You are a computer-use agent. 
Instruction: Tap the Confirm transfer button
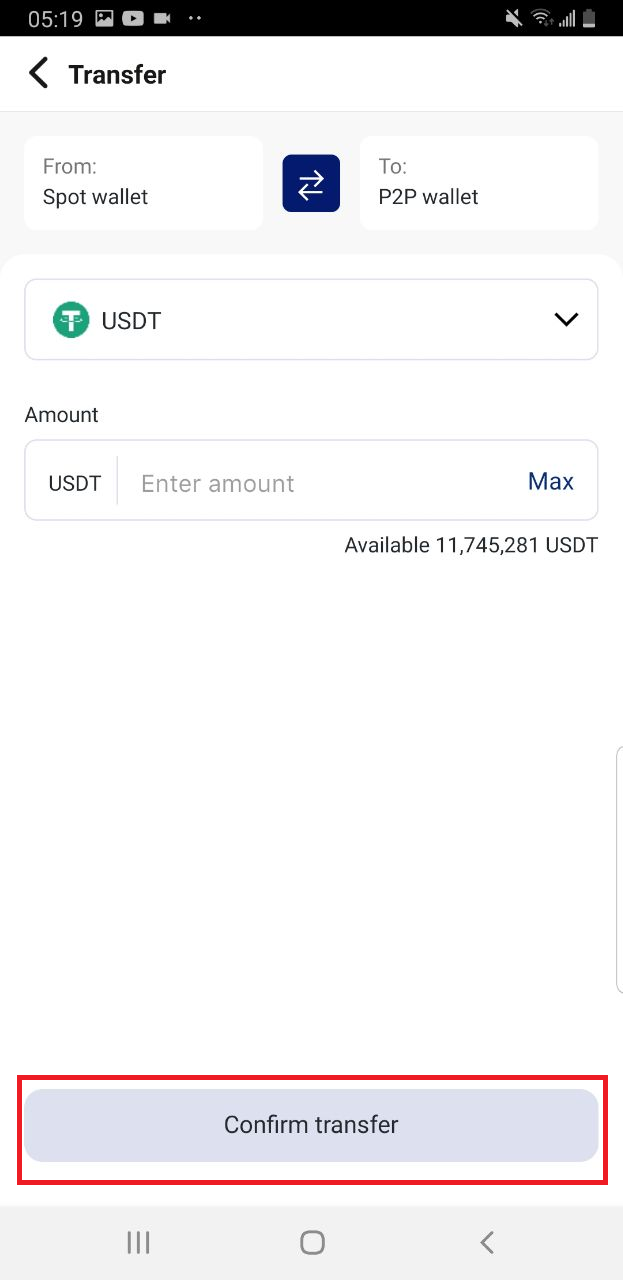pyautogui.click(x=311, y=1125)
